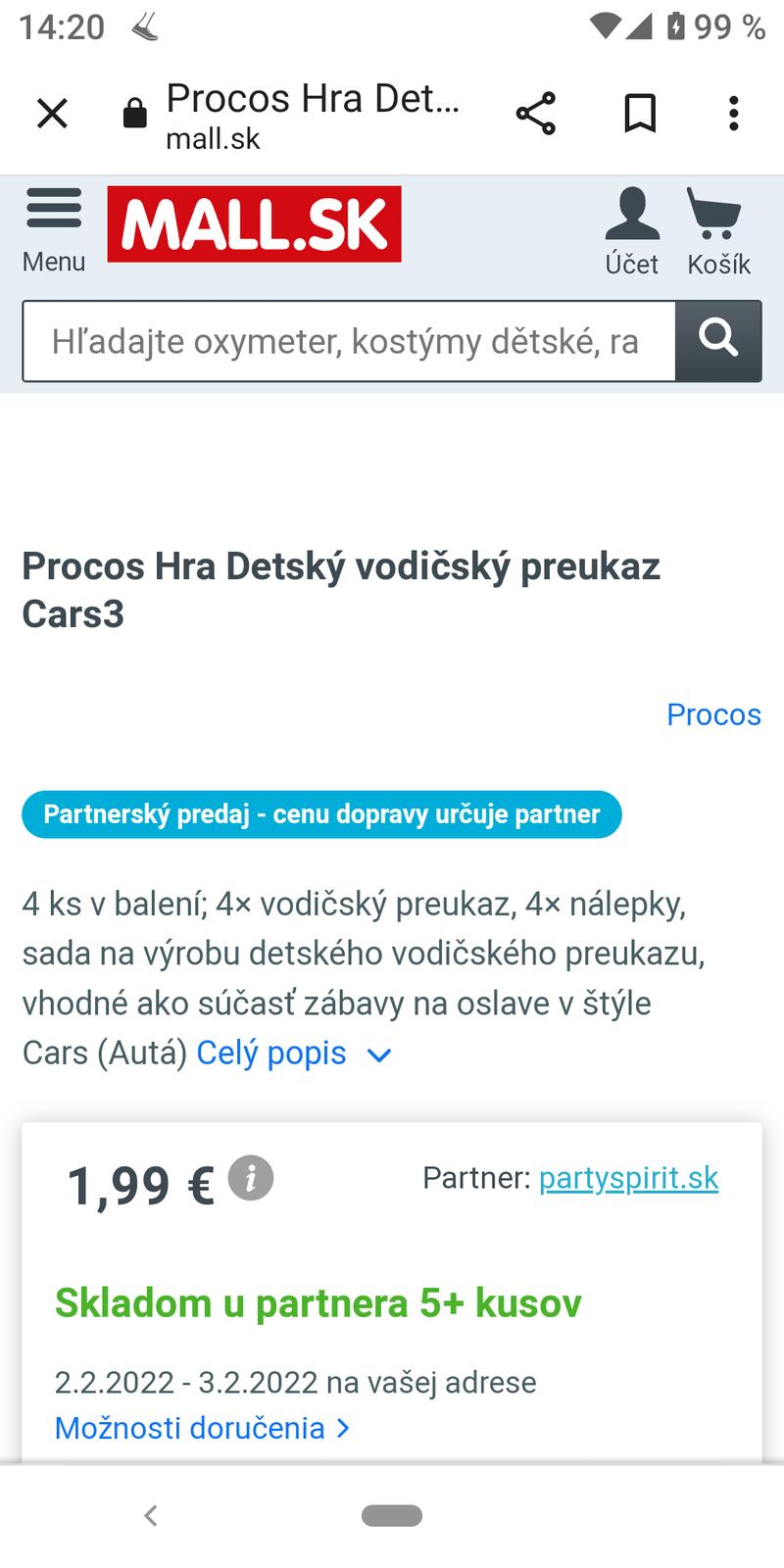
Task: Go back with system back arrow
Action: [150, 1515]
